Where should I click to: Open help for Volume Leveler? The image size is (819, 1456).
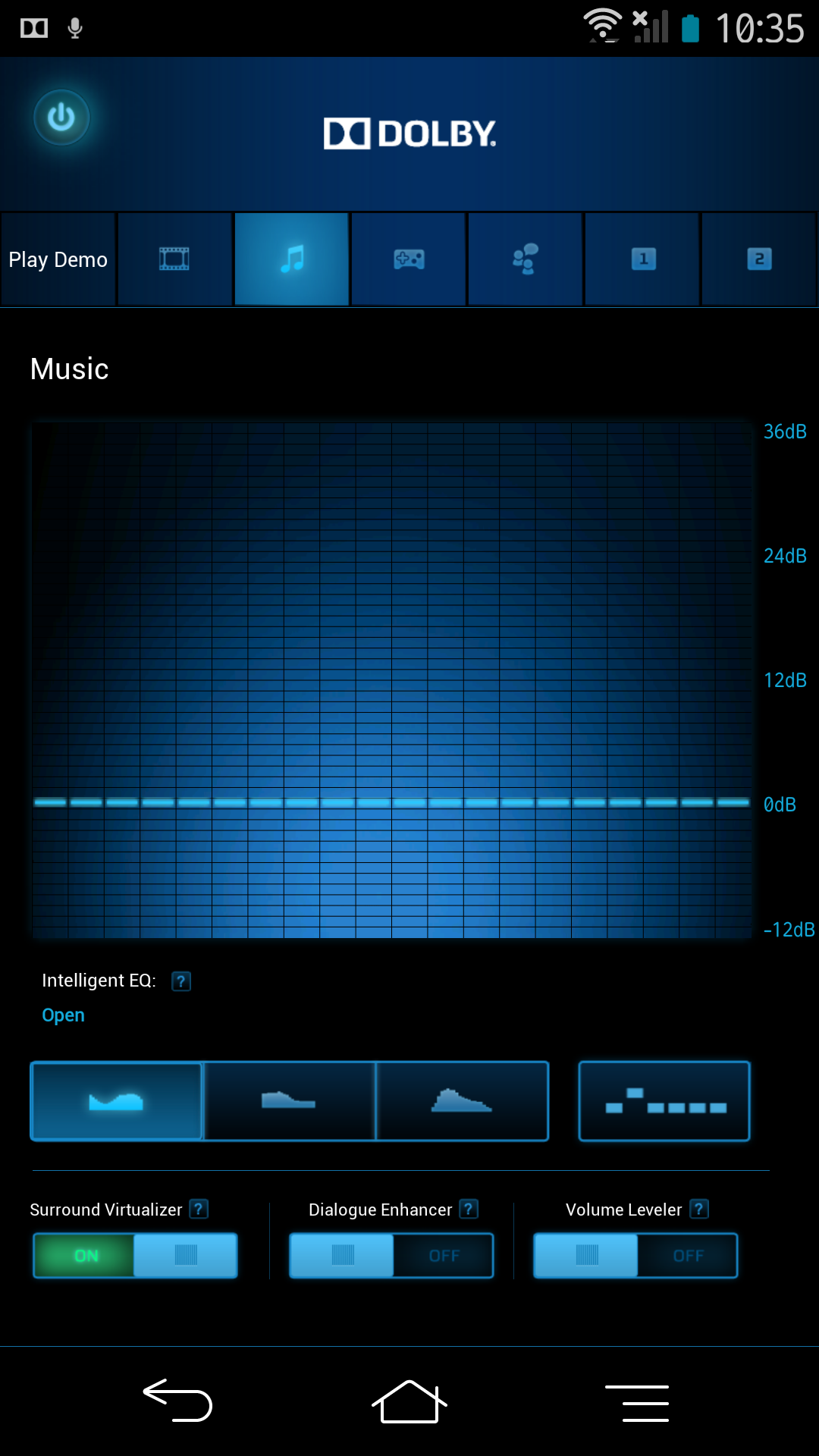point(699,1209)
